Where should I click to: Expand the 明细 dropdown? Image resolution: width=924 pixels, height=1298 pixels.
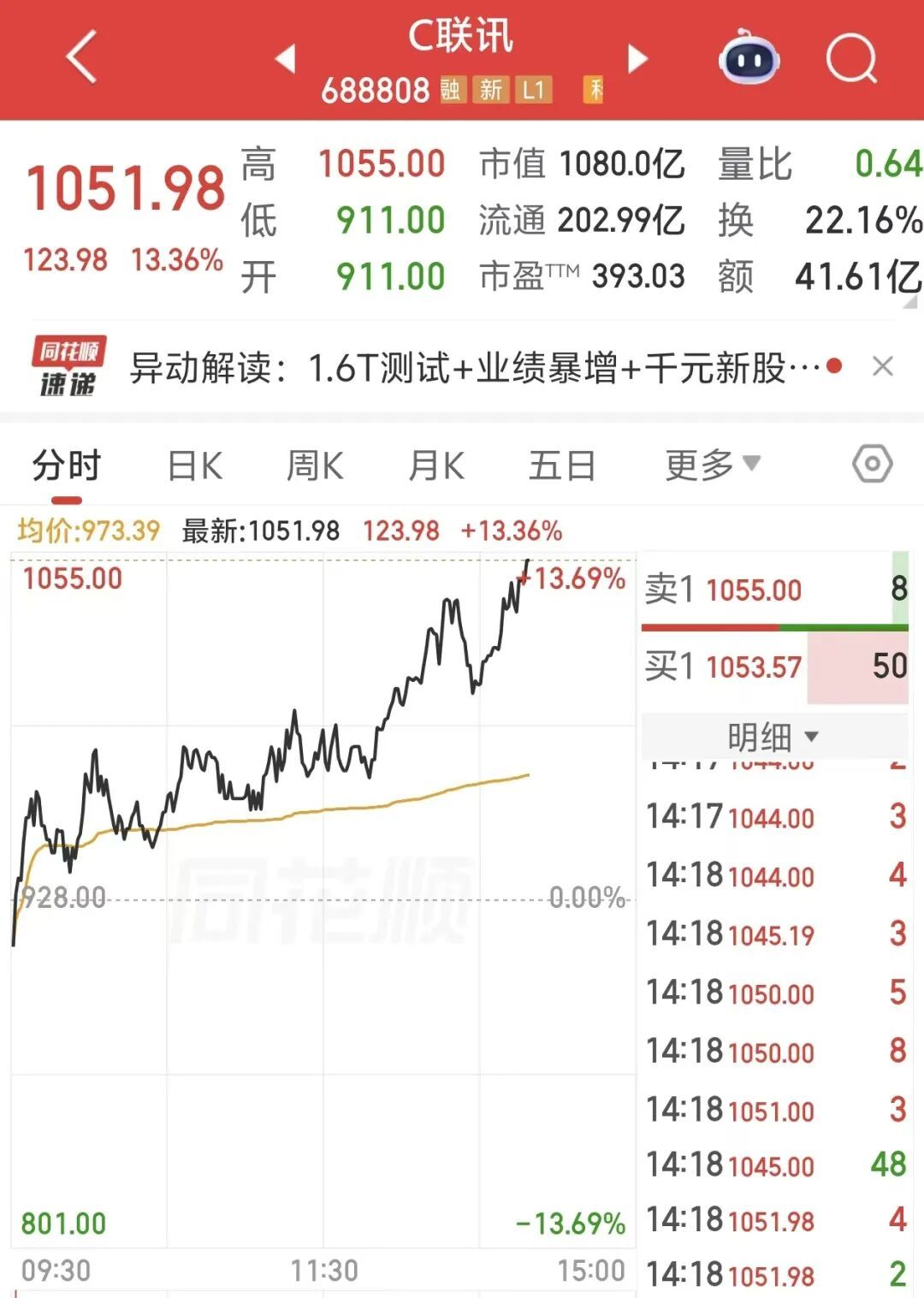click(773, 736)
